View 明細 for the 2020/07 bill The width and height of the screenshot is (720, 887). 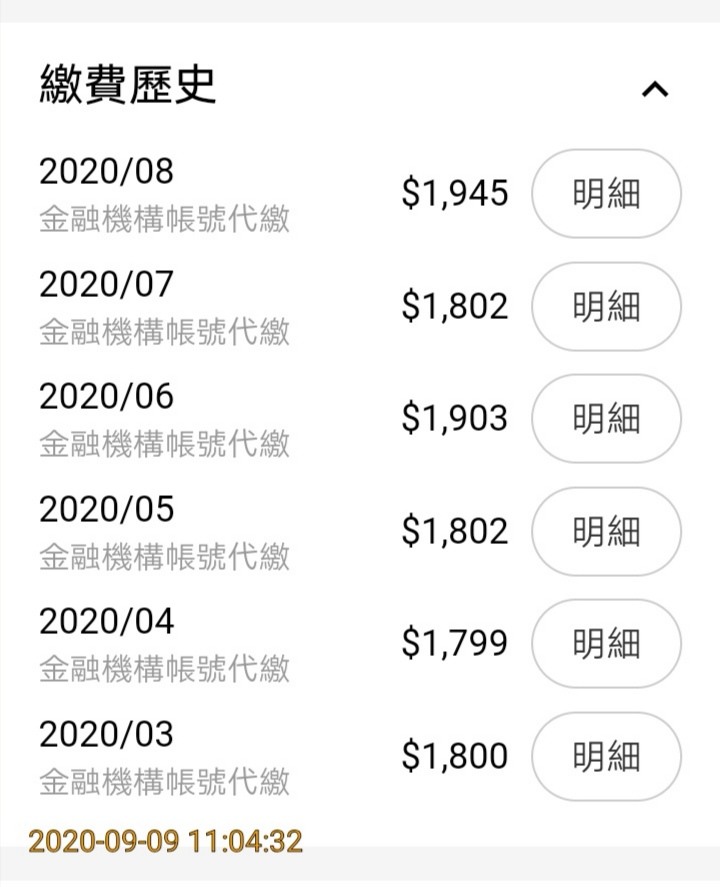(606, 307)
